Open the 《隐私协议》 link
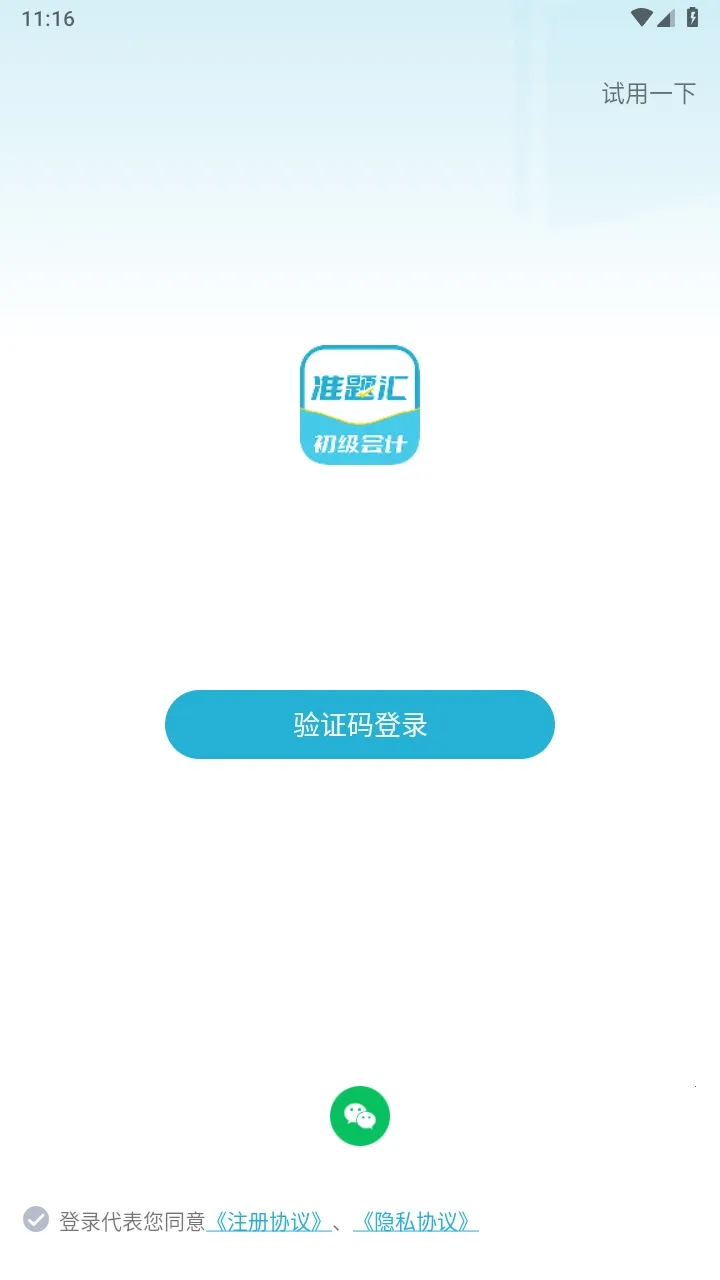 (x=416, y=1221)
